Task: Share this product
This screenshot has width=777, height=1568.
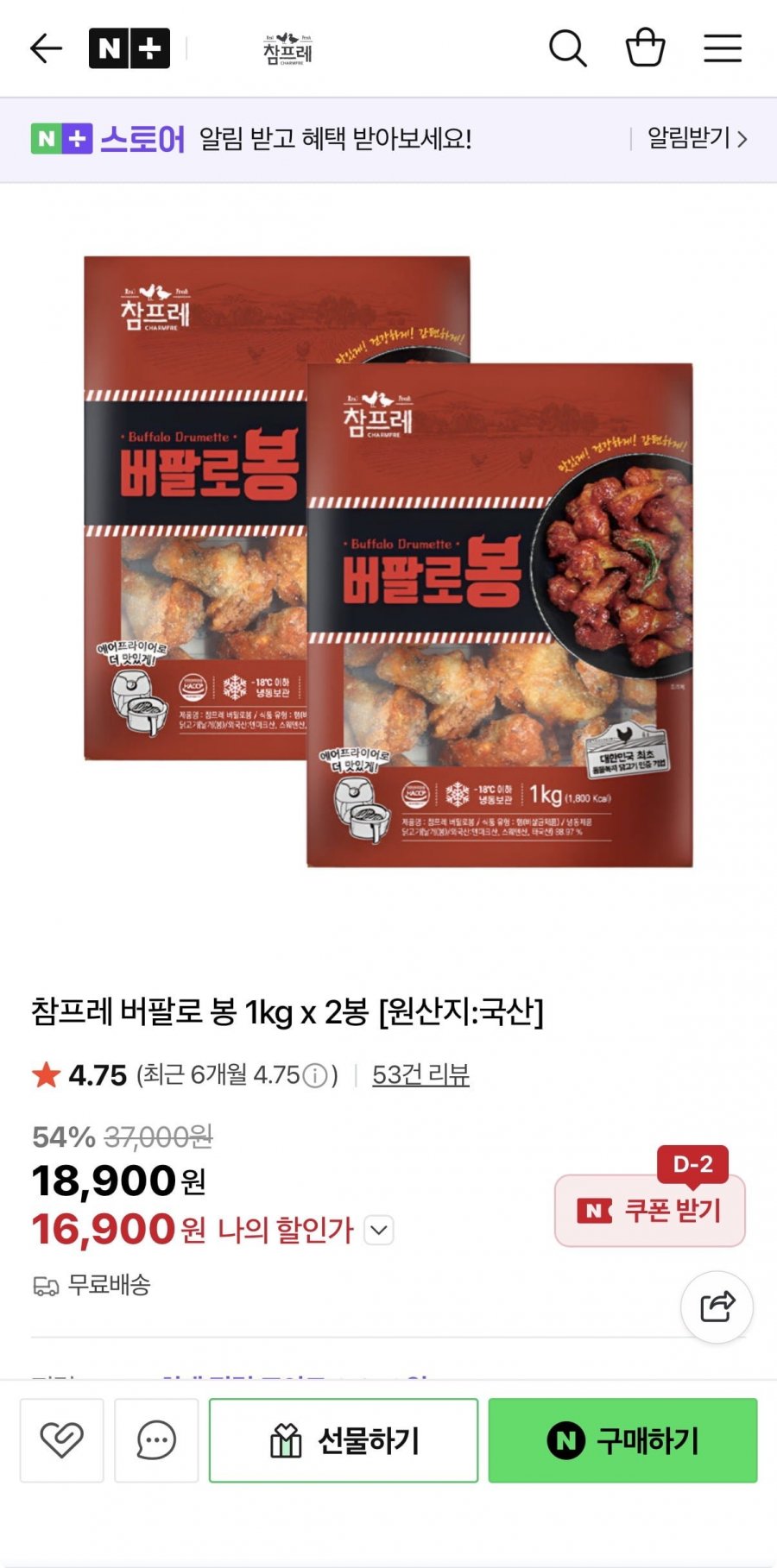Action: [x=717, y=1307]
